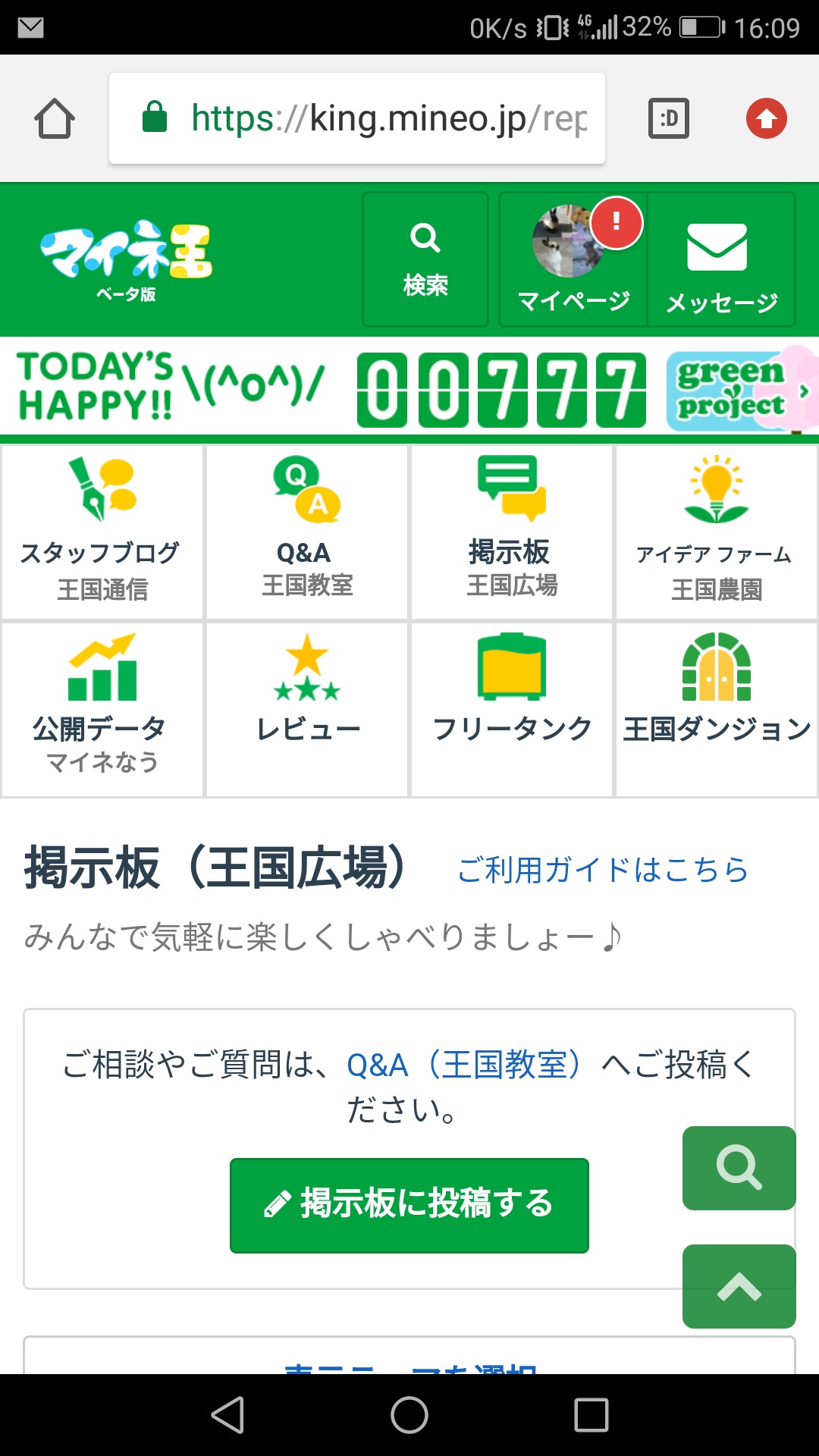Open アイデアファーム 王国農園
819x1456 pixels.
[x=716, y=532]
